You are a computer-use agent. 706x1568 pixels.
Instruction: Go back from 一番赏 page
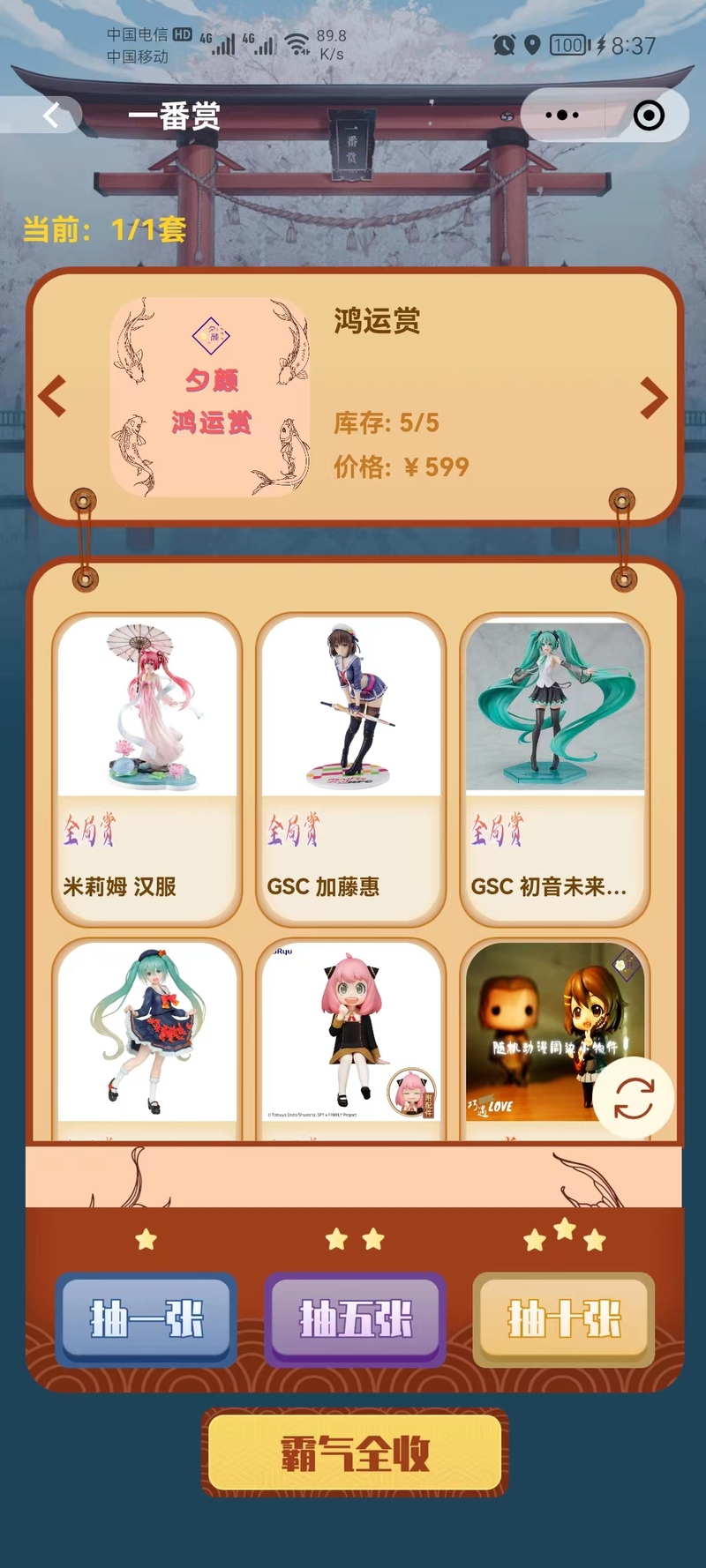tap(51, 115)
